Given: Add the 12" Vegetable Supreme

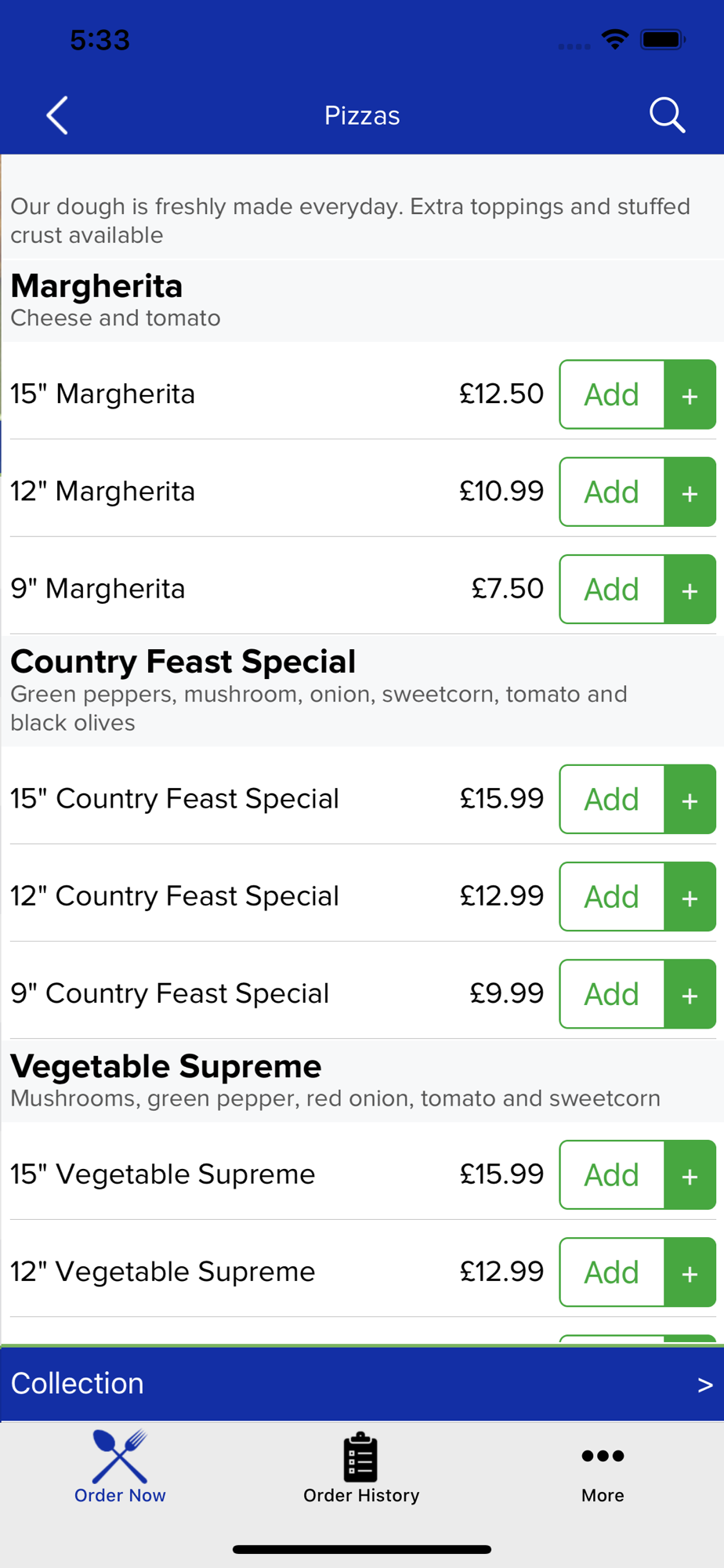Looking at the screenshot, I should 637,1272.
